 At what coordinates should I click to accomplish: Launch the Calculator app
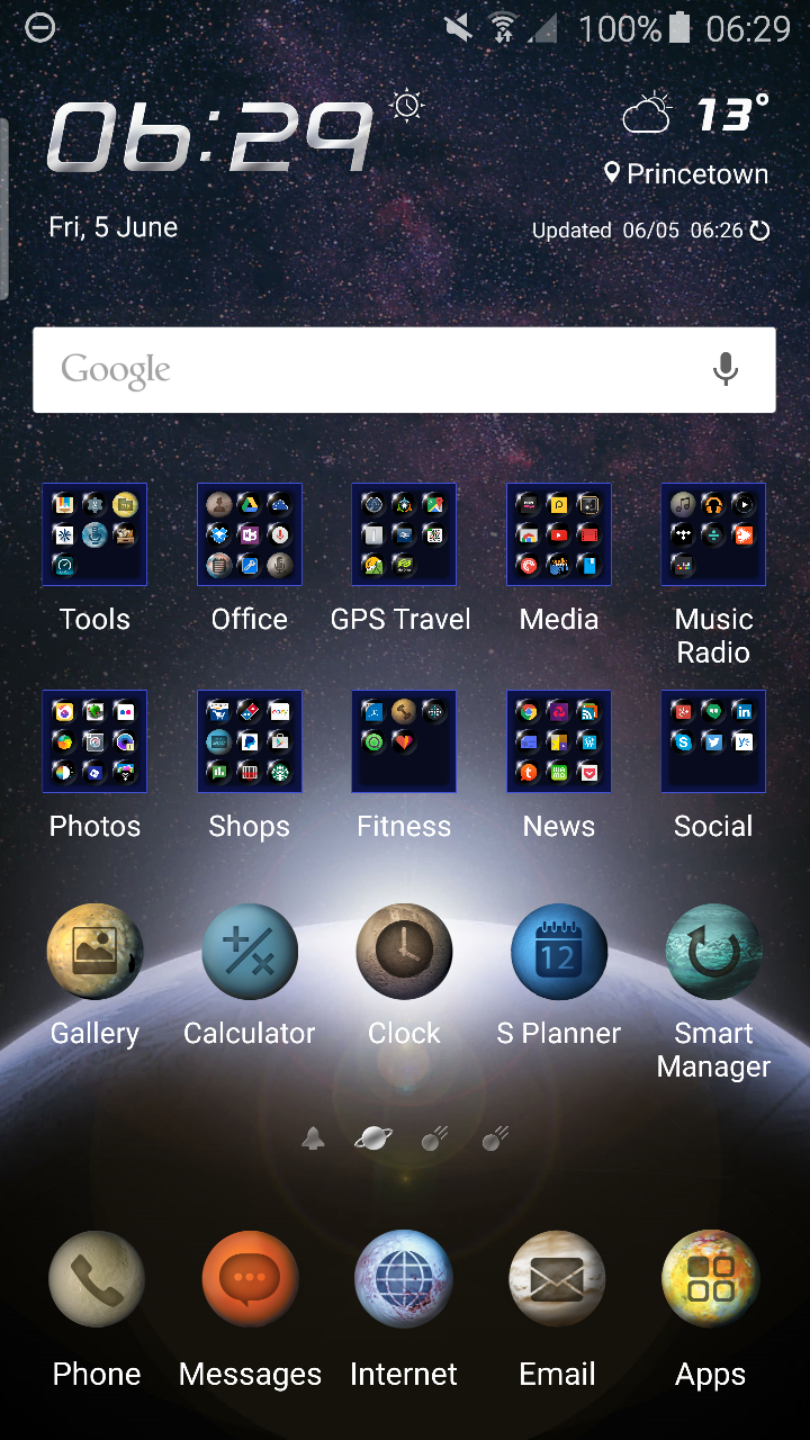(249, 952)
